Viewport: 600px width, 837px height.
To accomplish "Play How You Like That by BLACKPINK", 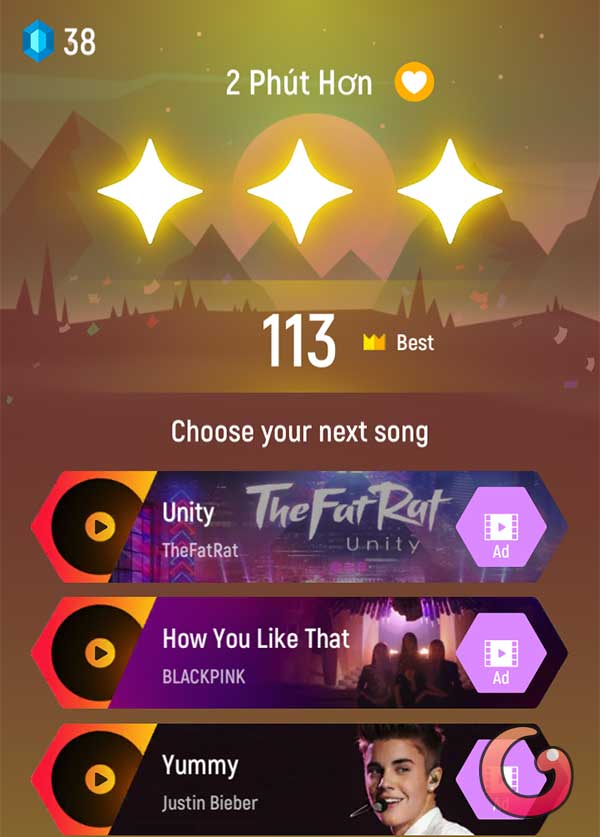I will click(99, 653).
